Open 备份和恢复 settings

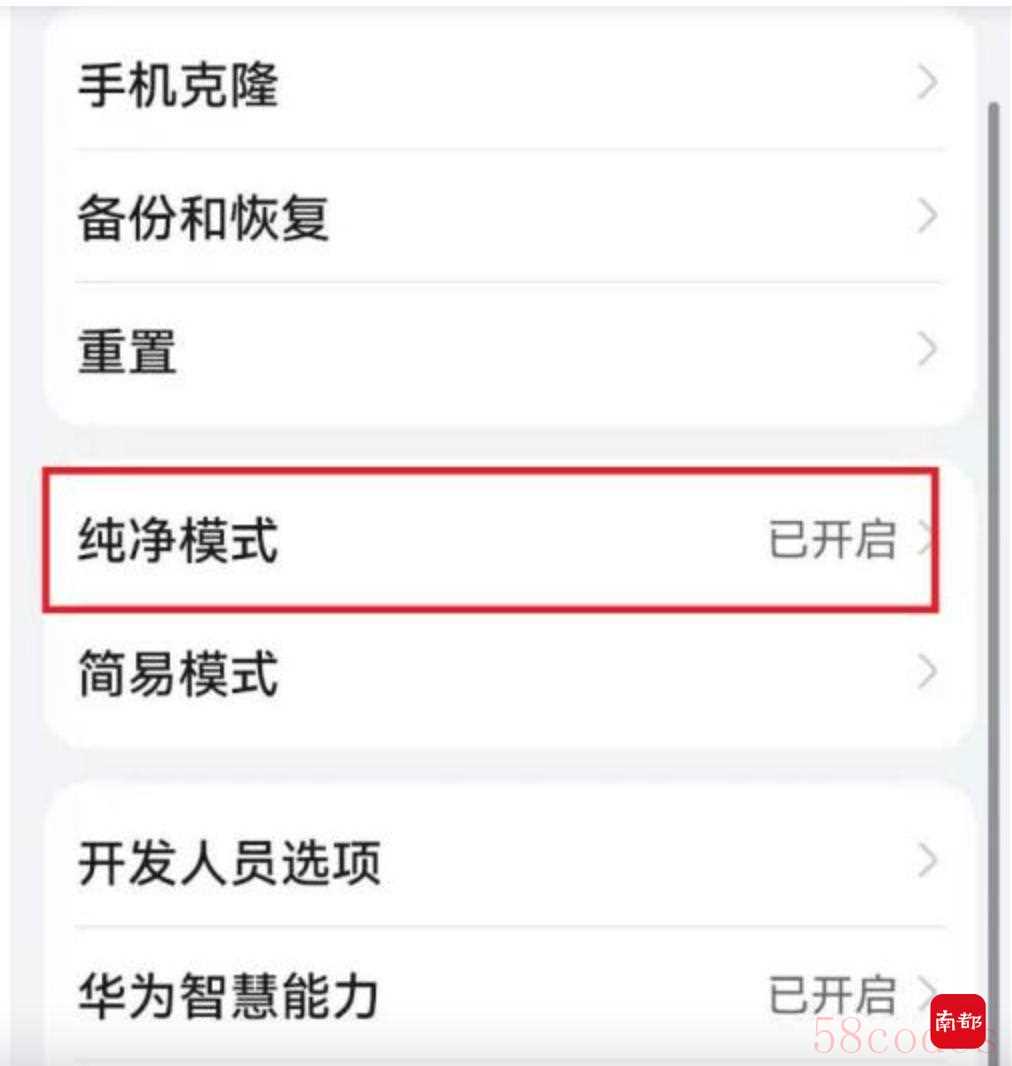point(500,217)
